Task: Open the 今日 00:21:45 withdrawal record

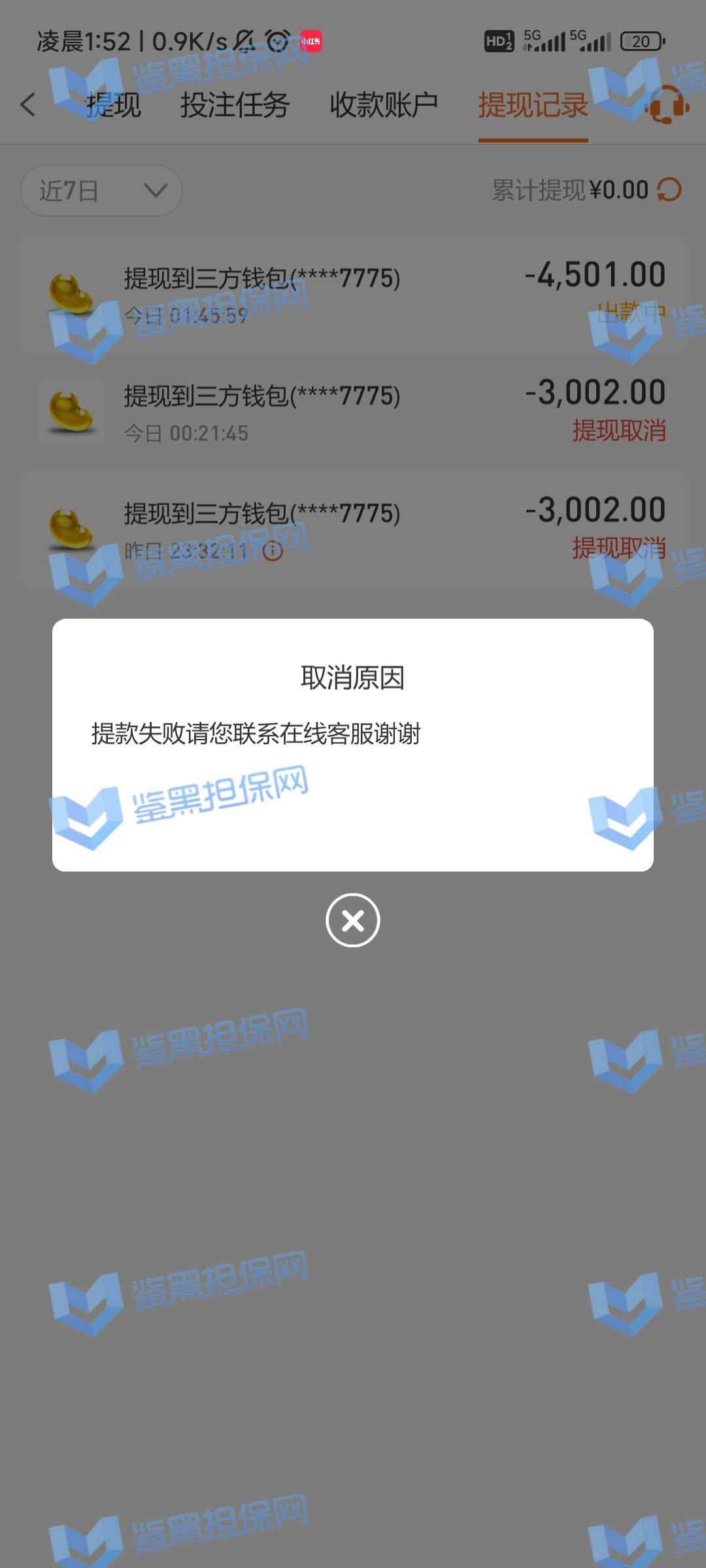Action: (353, 412)
